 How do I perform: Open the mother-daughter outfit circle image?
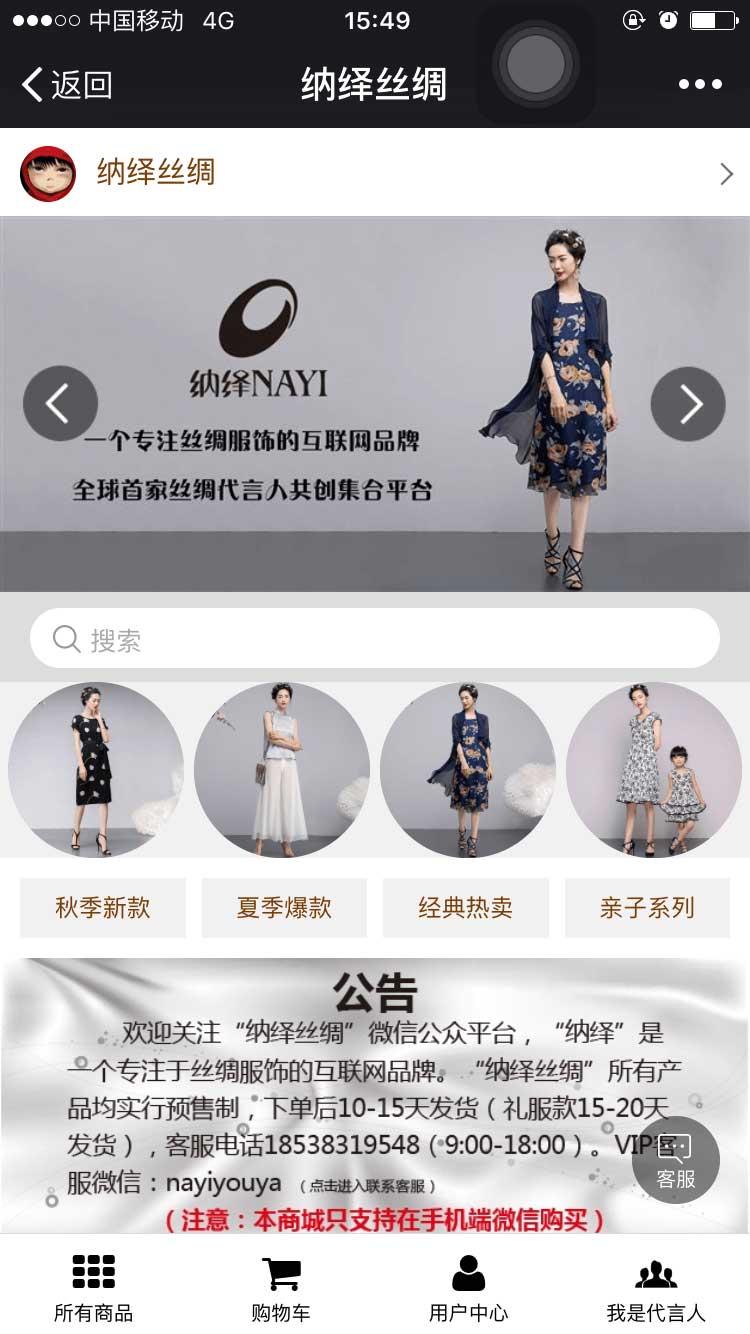(x=654, y=770)
